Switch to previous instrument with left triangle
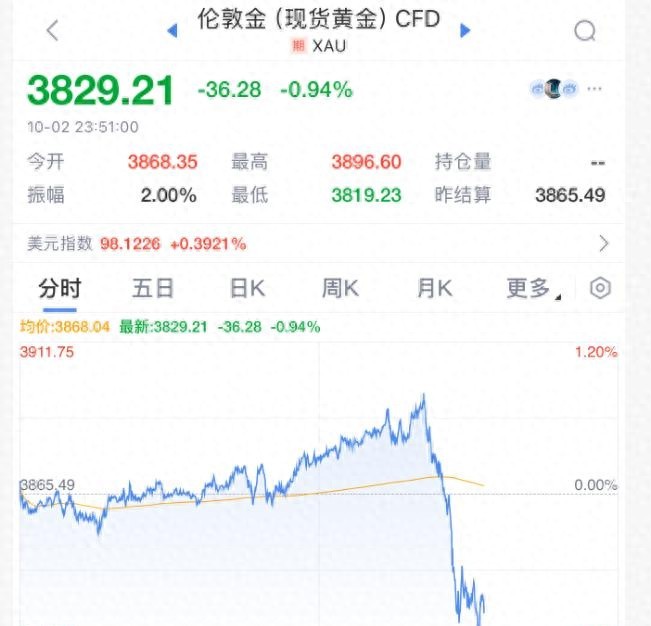This screenshot has height=626, width=651. (172, 31)
